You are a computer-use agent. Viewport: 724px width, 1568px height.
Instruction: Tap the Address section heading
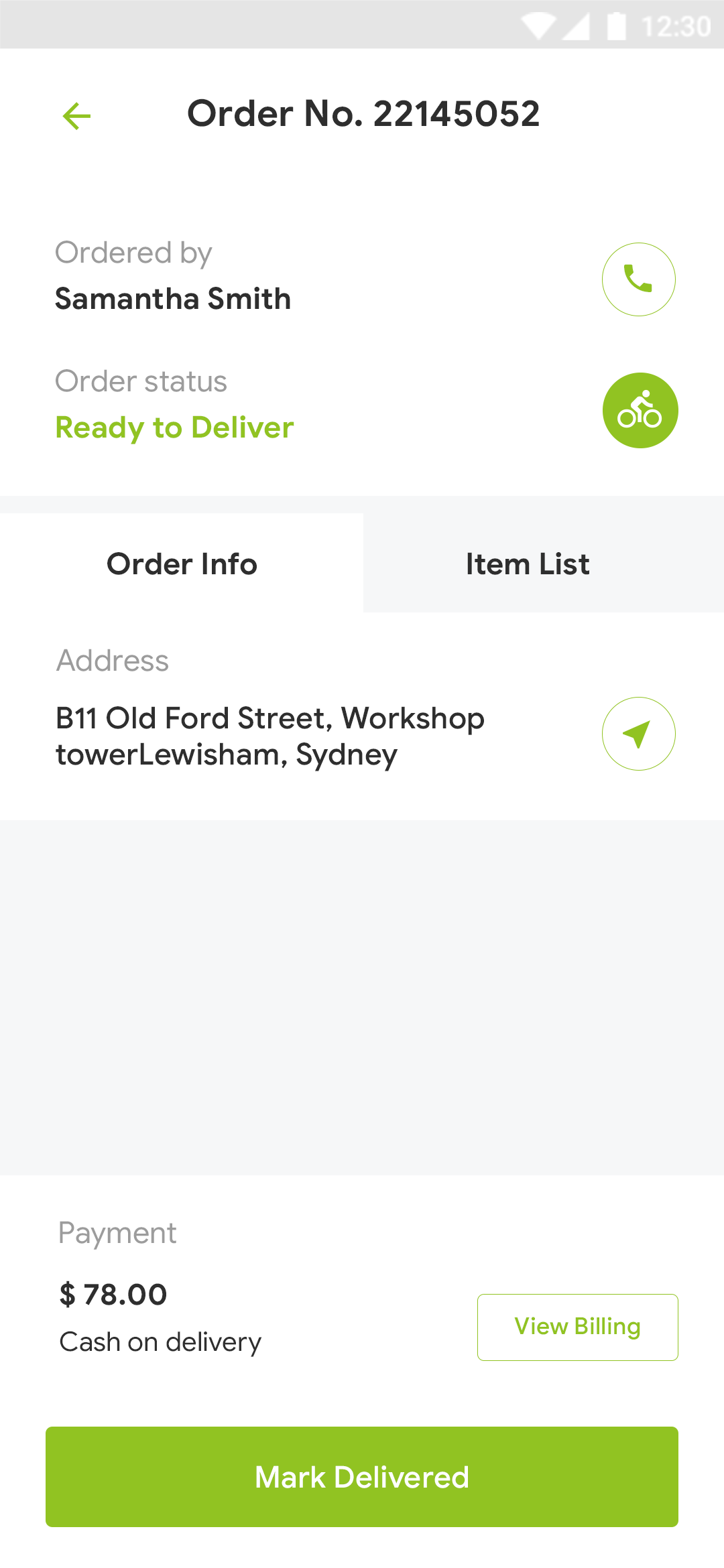tap(111, 660)
